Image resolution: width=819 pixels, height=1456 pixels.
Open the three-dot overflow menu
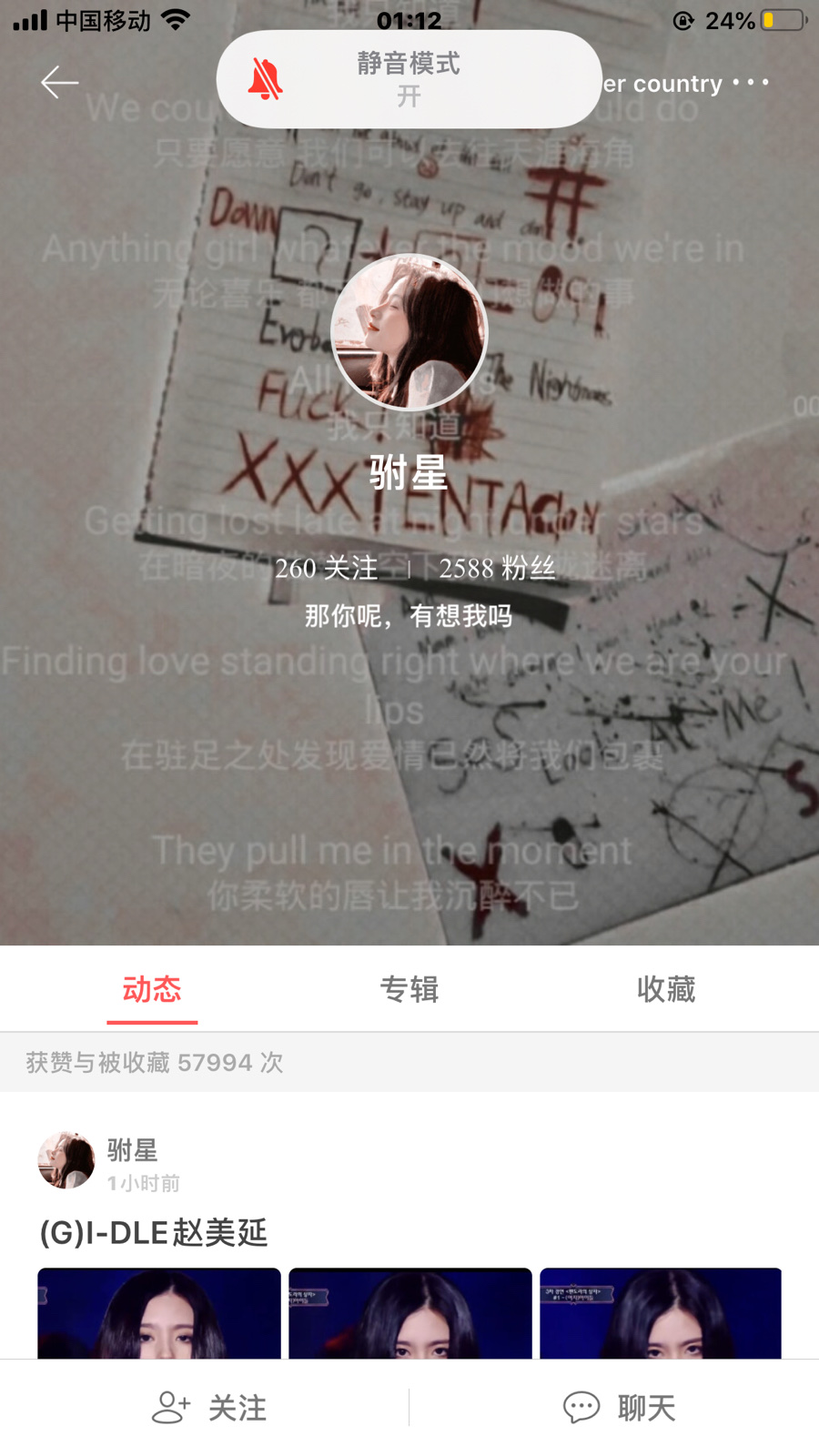tap(751, 83)
